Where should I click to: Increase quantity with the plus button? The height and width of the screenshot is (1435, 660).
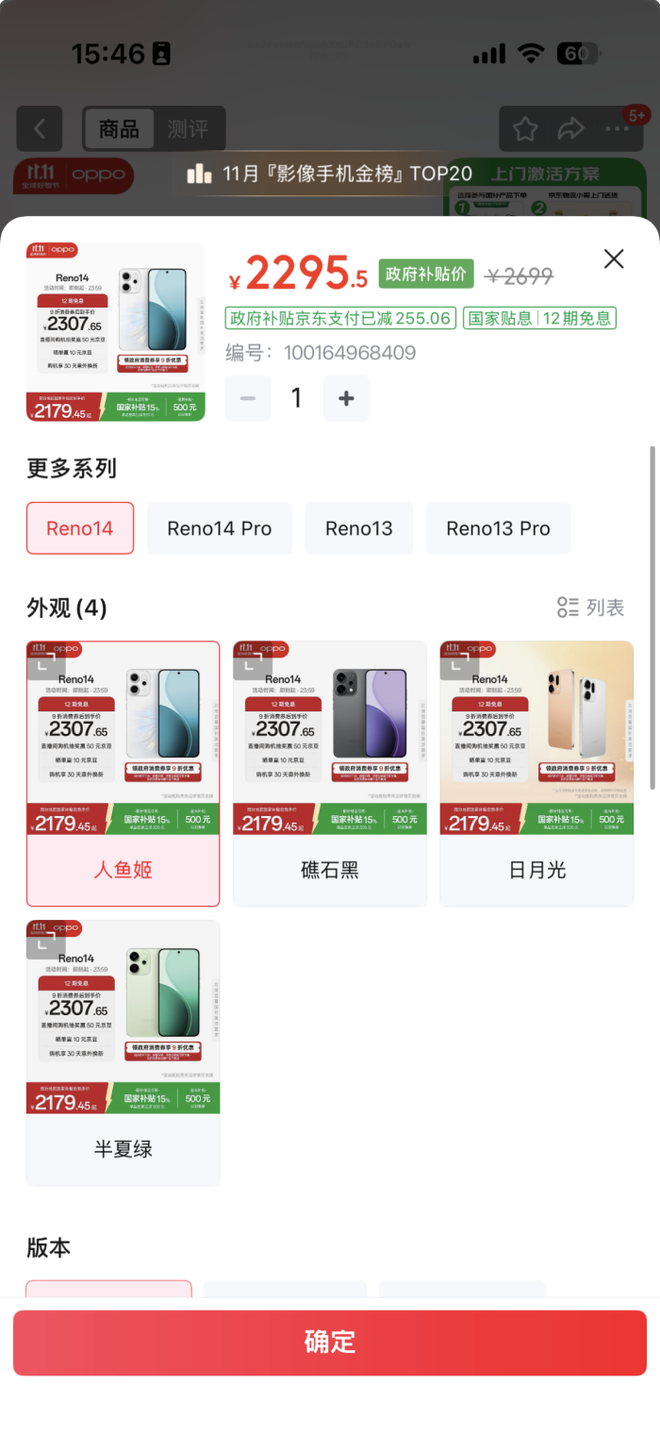click(346, 398)
